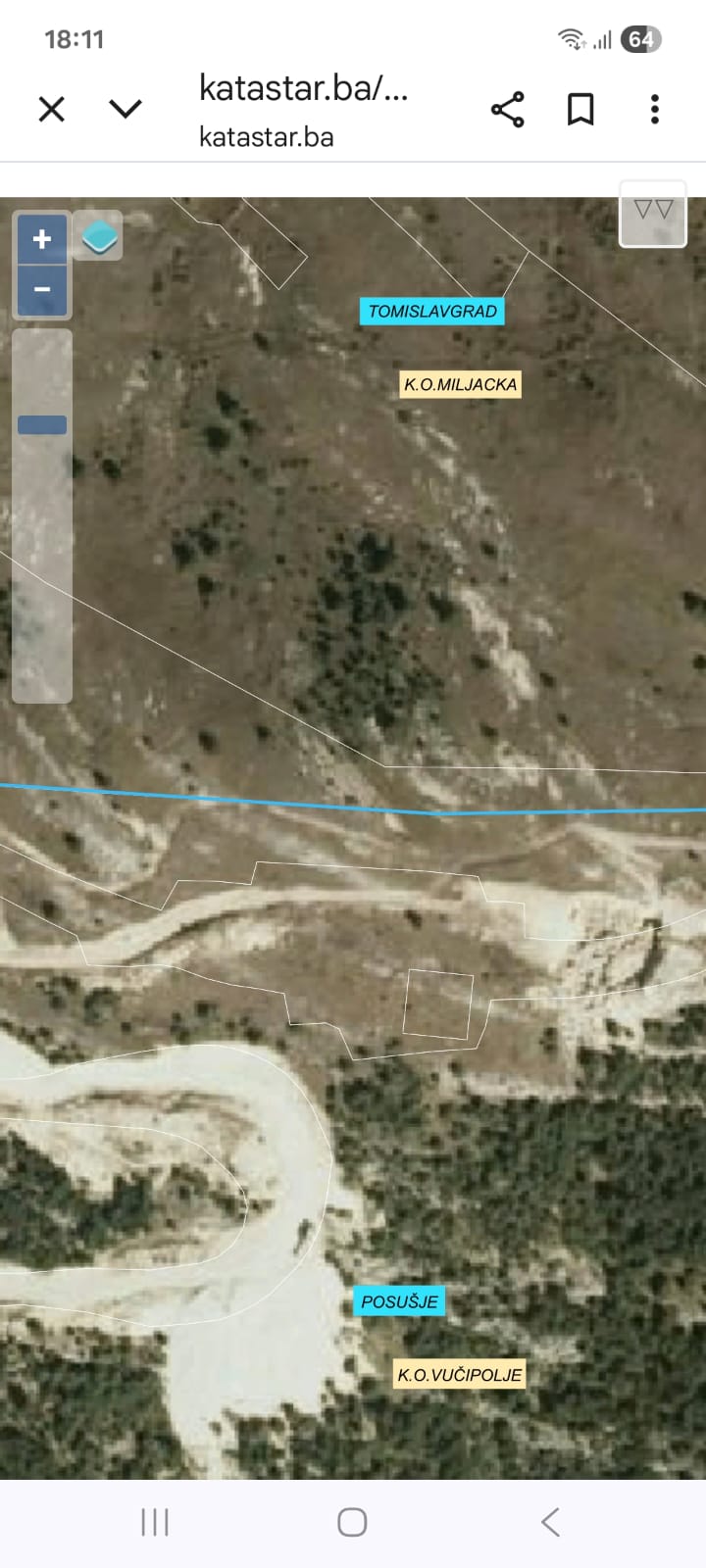Zoom in the map with plus button
Viewport: 706px width, 1568px height.
[42, 238]
